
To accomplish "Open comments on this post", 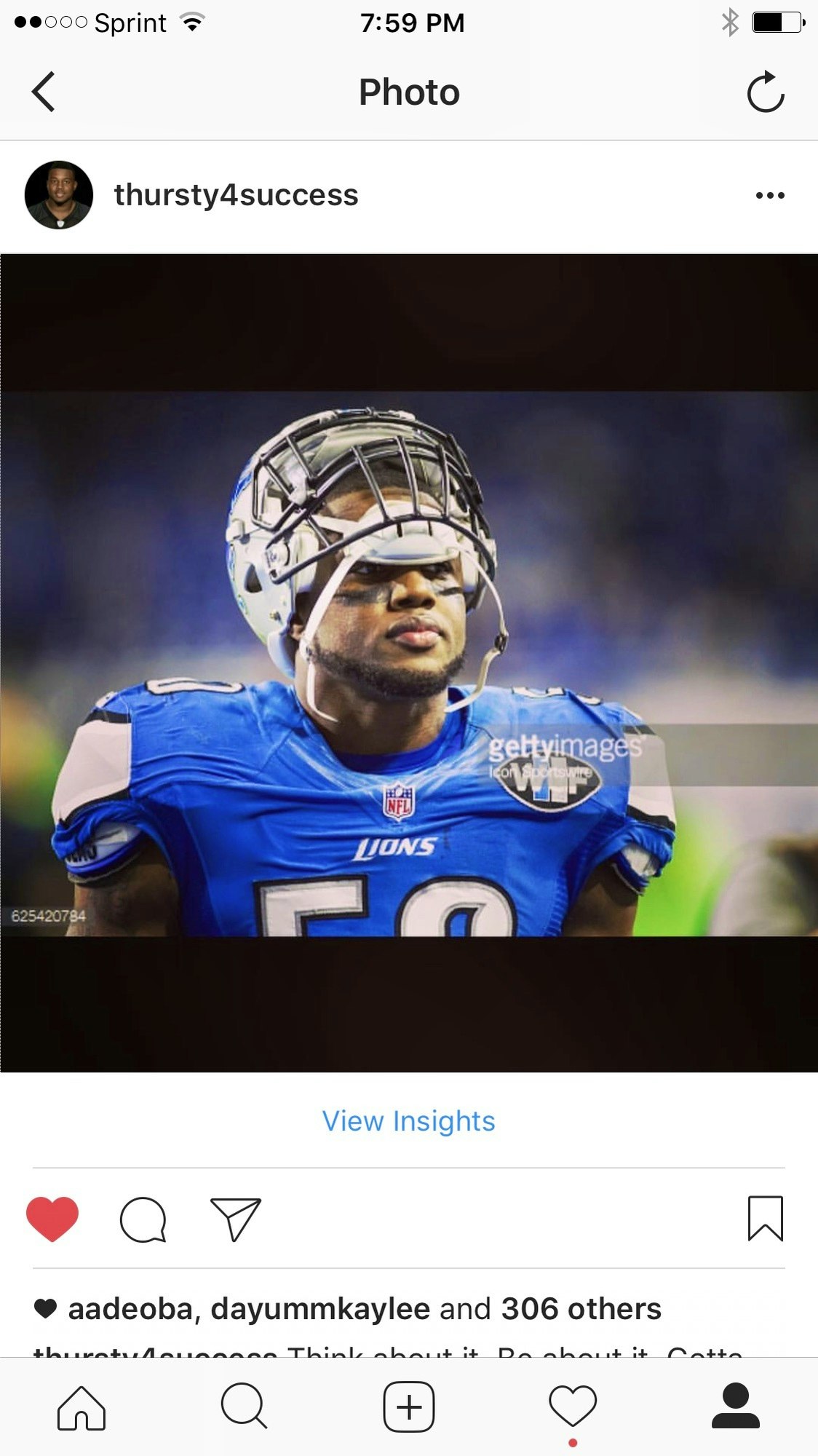I will (143, 1219).
